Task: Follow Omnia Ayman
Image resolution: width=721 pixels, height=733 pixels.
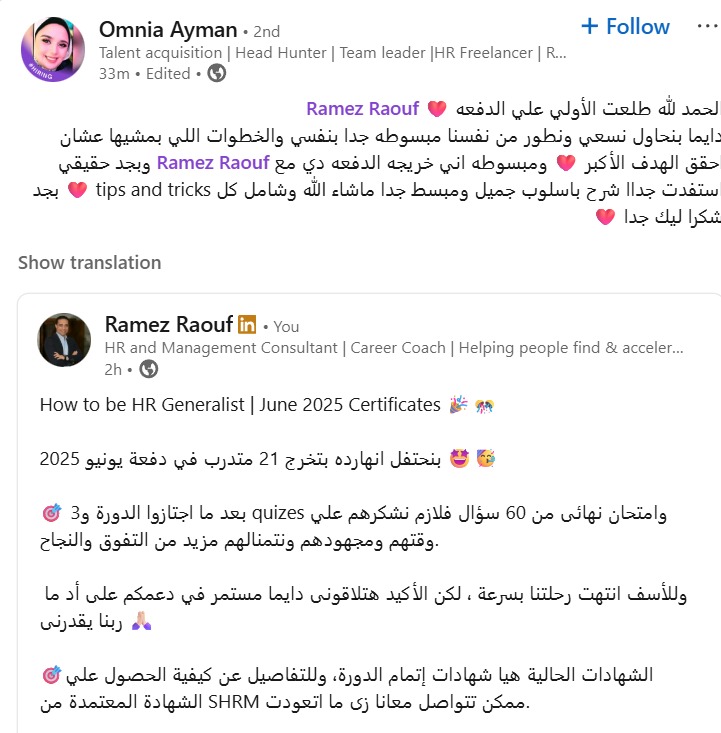Action: (625, 26)
